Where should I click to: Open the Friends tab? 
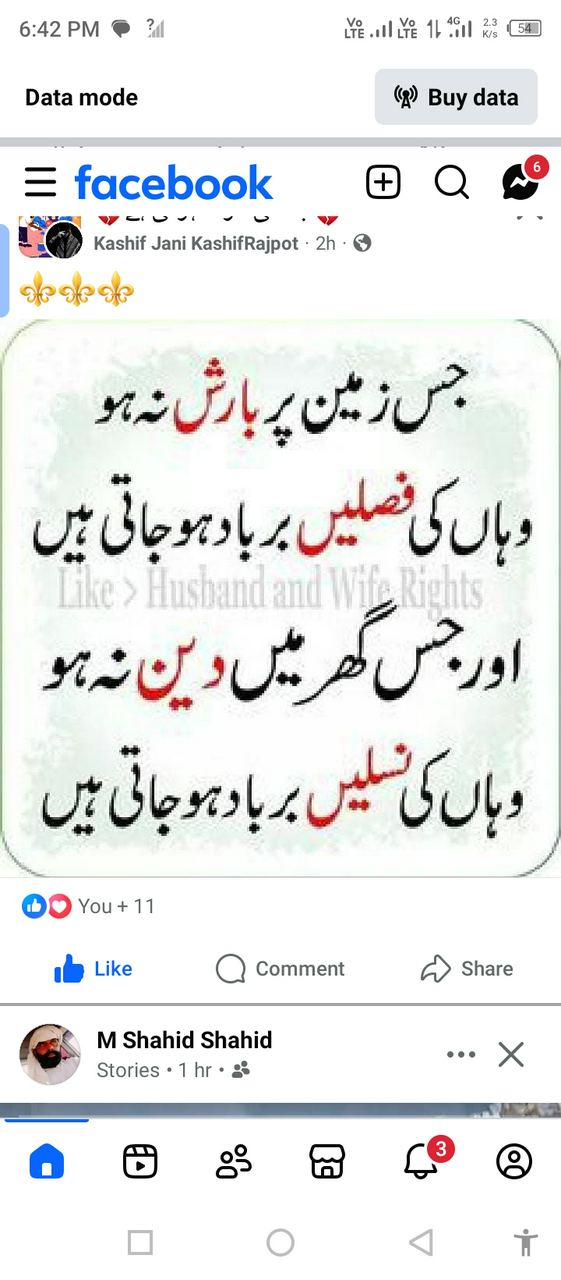[234, 1161]
